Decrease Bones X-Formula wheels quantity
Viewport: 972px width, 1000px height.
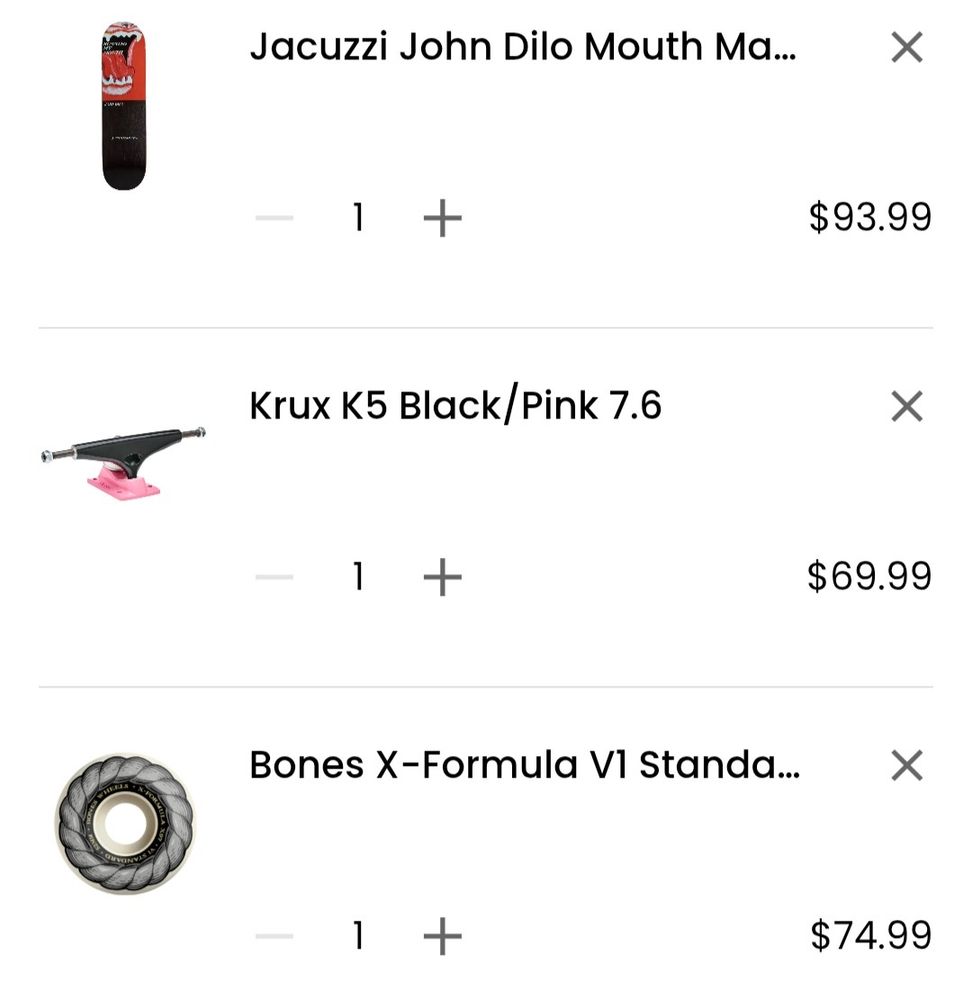[x=274, y=937]
